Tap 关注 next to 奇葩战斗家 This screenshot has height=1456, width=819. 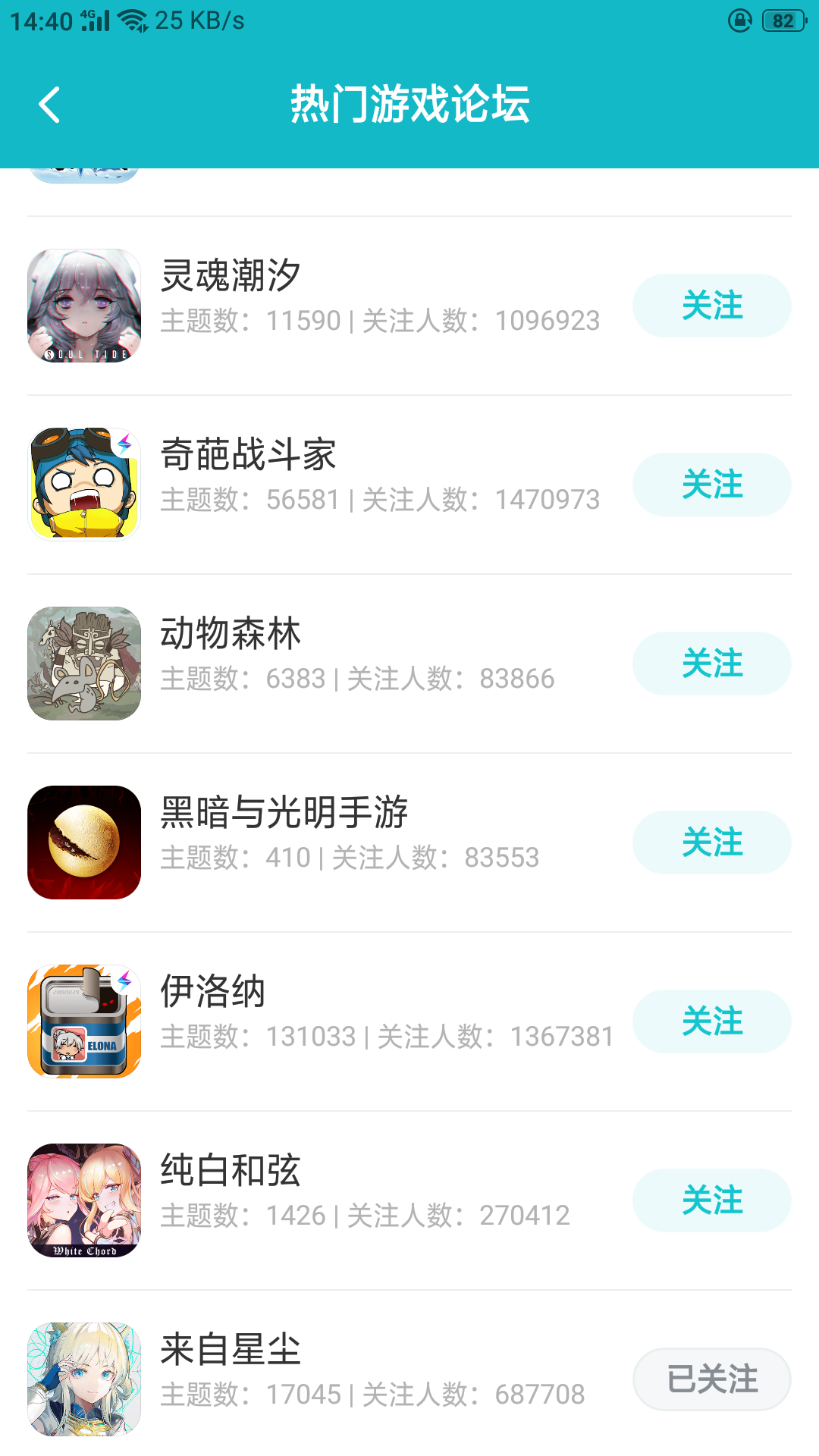pos(711,485)
